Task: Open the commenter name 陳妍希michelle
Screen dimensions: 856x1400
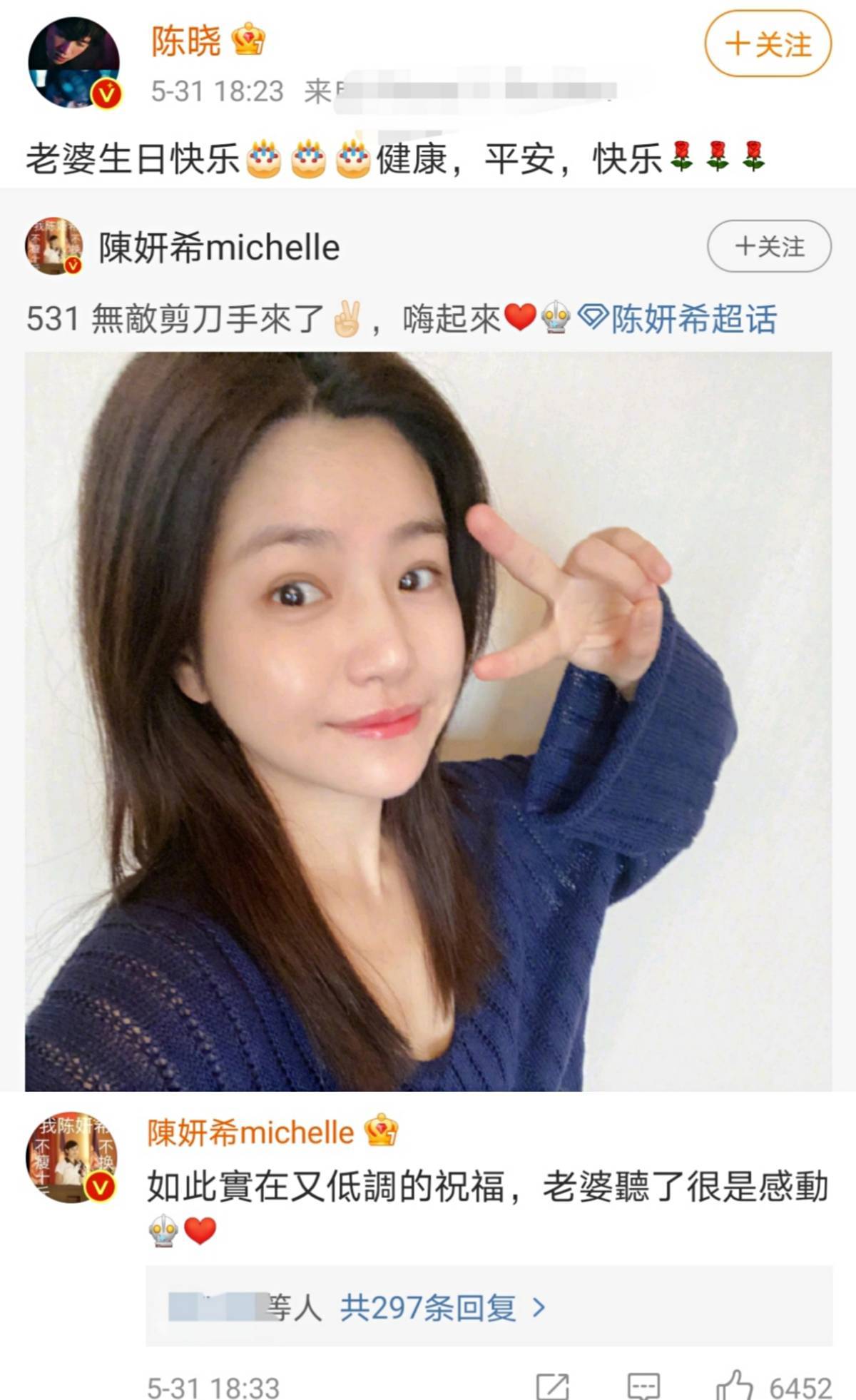Action: [250, 1132]
